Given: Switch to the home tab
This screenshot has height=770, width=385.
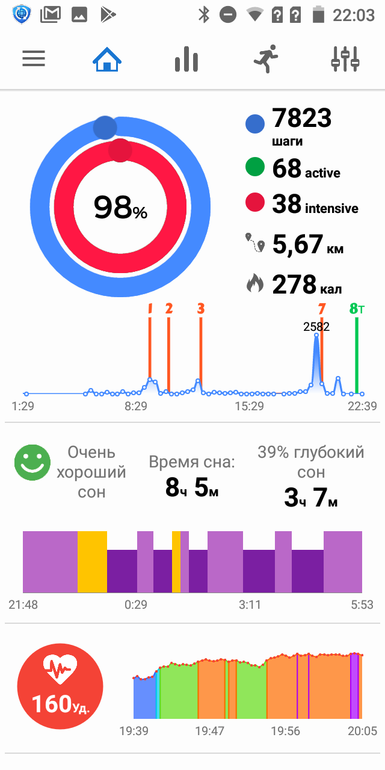Looking at the screenshot, I should tap(107, 59).
